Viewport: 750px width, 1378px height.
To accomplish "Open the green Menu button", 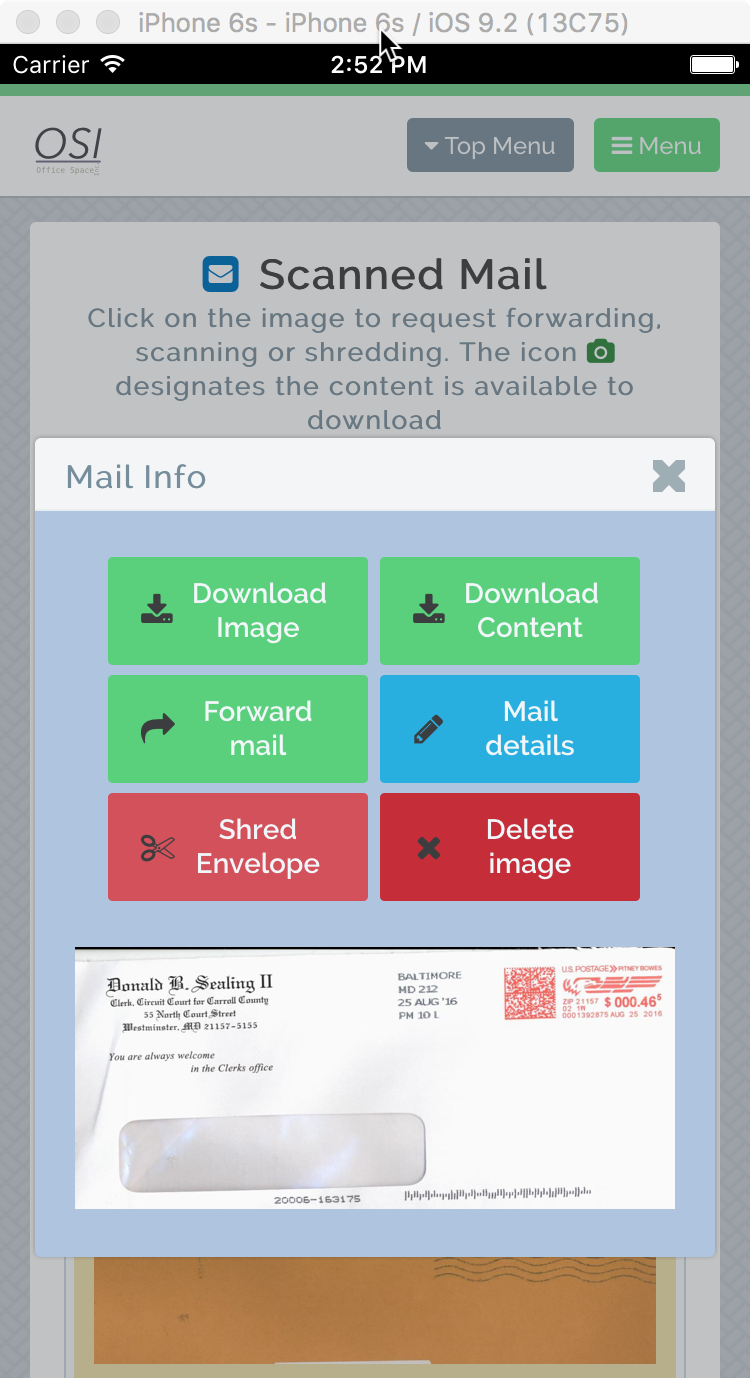I will coord(656,146).
